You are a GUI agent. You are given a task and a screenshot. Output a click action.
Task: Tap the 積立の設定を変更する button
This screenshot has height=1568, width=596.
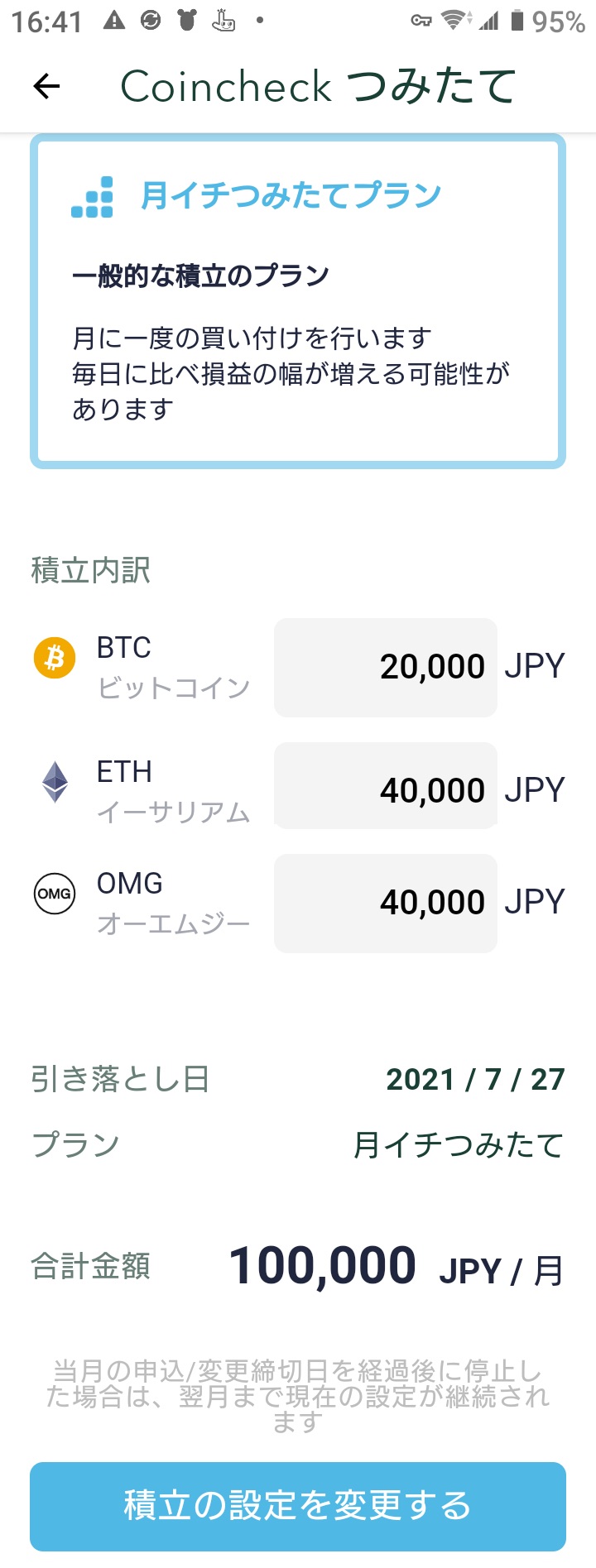click(298, 1506)
